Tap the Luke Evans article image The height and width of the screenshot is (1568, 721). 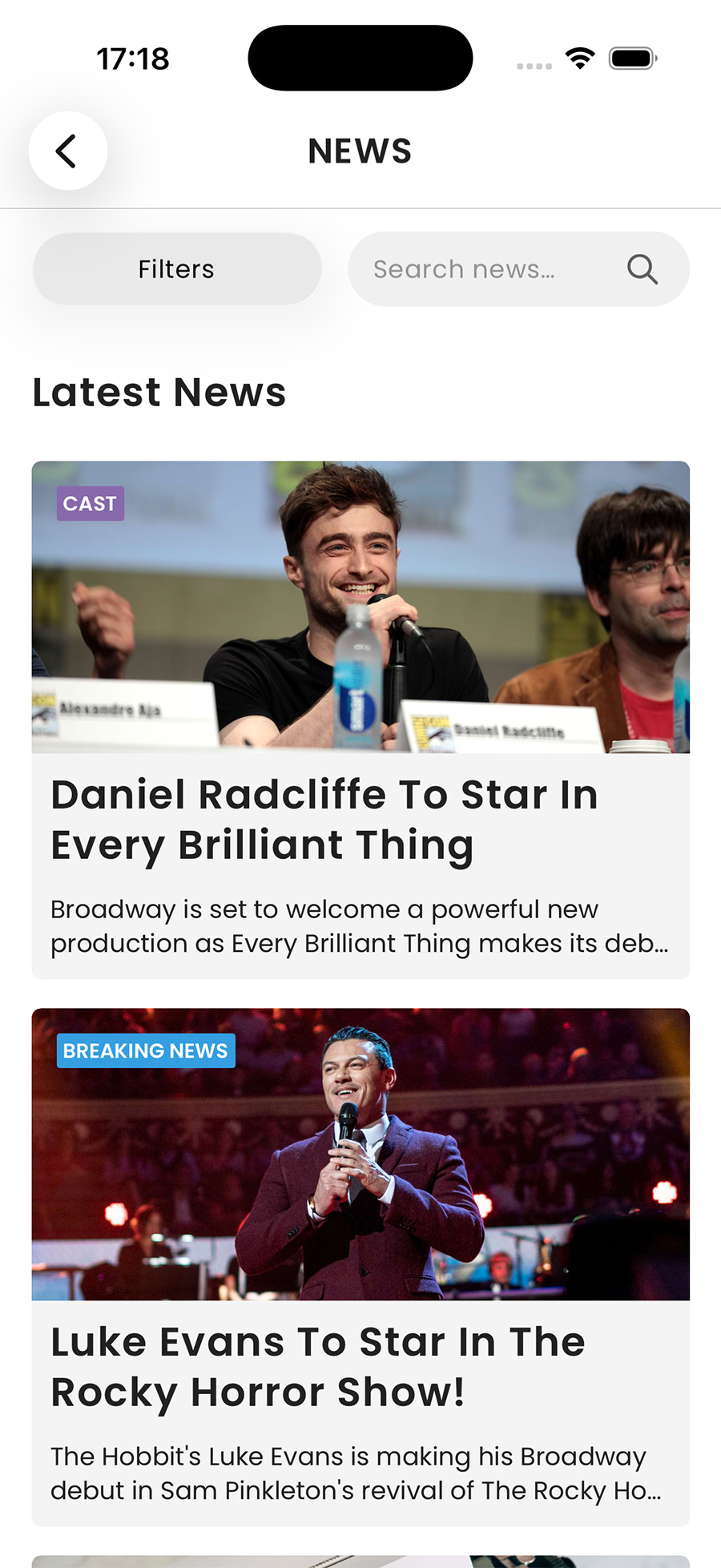(360, 1154)
